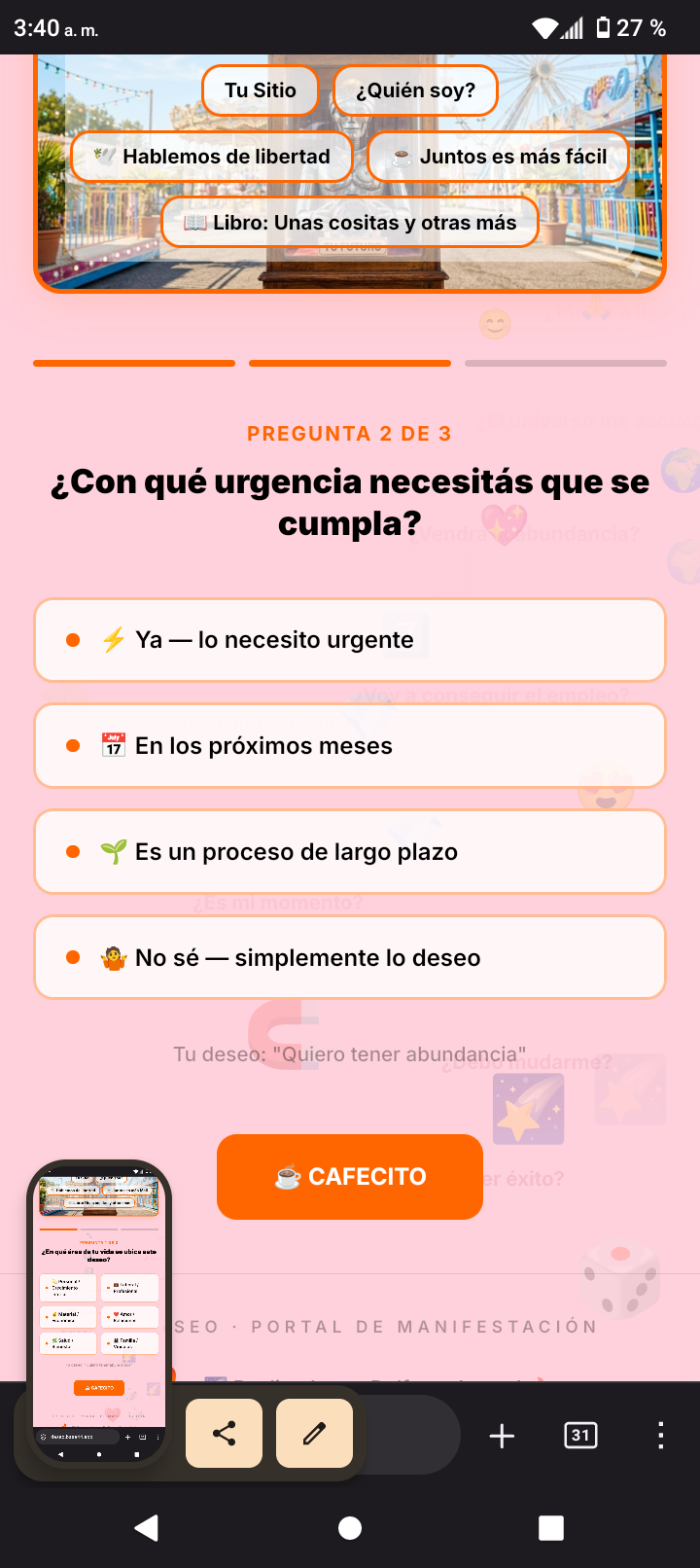The height and width of the screenshot is (1568, 700).
Task: Tap the ¿Quién soy? chip
Action: (x=415, y=90)
